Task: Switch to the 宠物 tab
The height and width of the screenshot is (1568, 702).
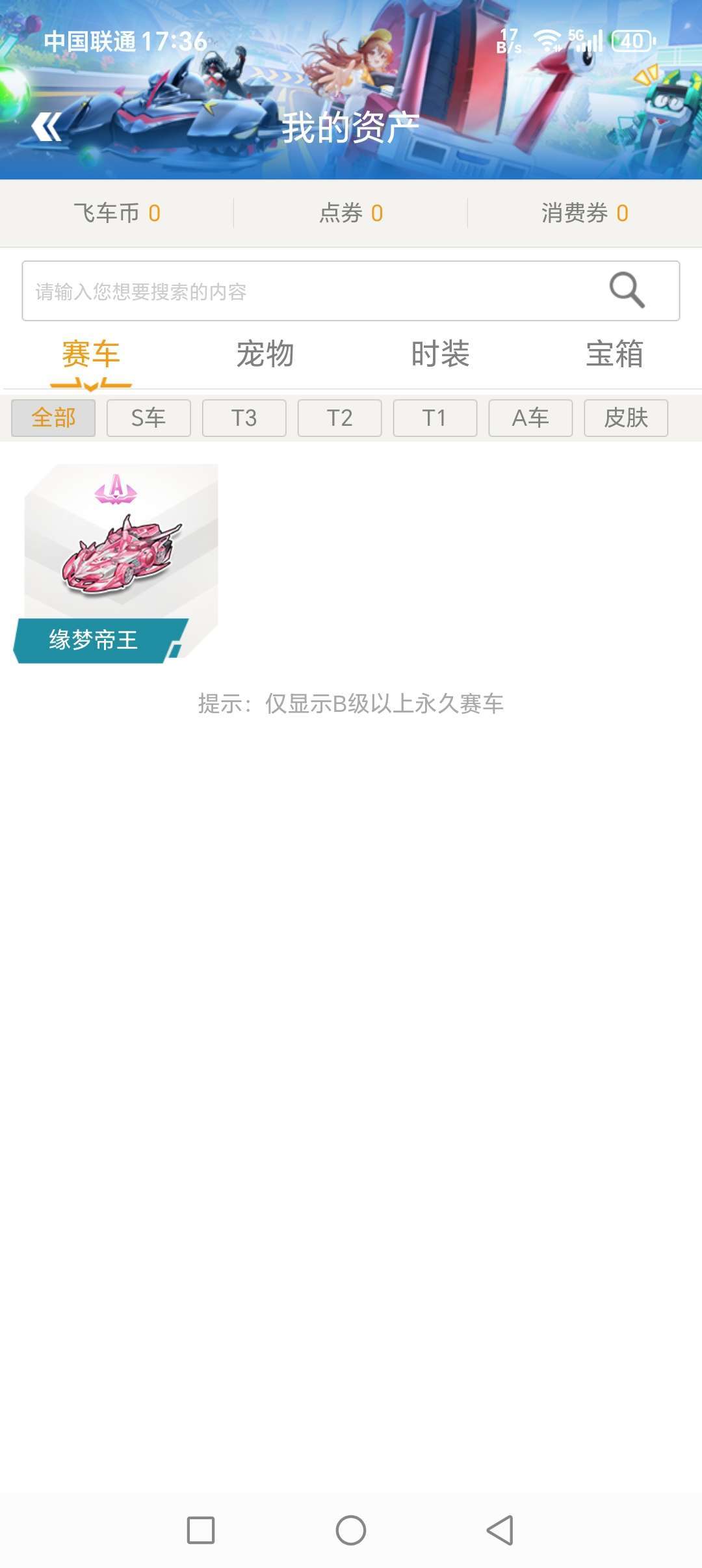Action: pos(265,354)
